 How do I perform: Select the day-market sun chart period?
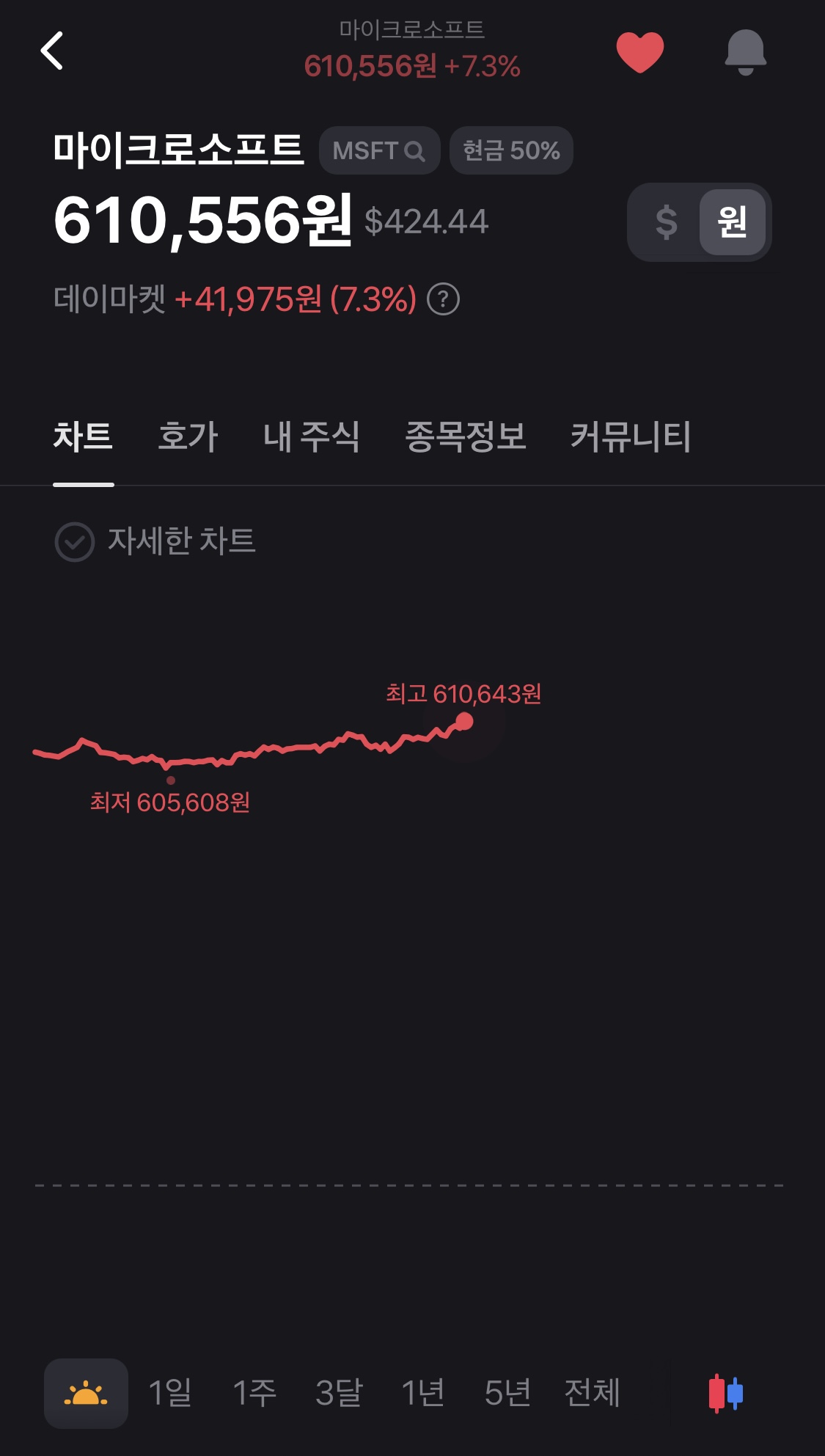click(86, 1393)
